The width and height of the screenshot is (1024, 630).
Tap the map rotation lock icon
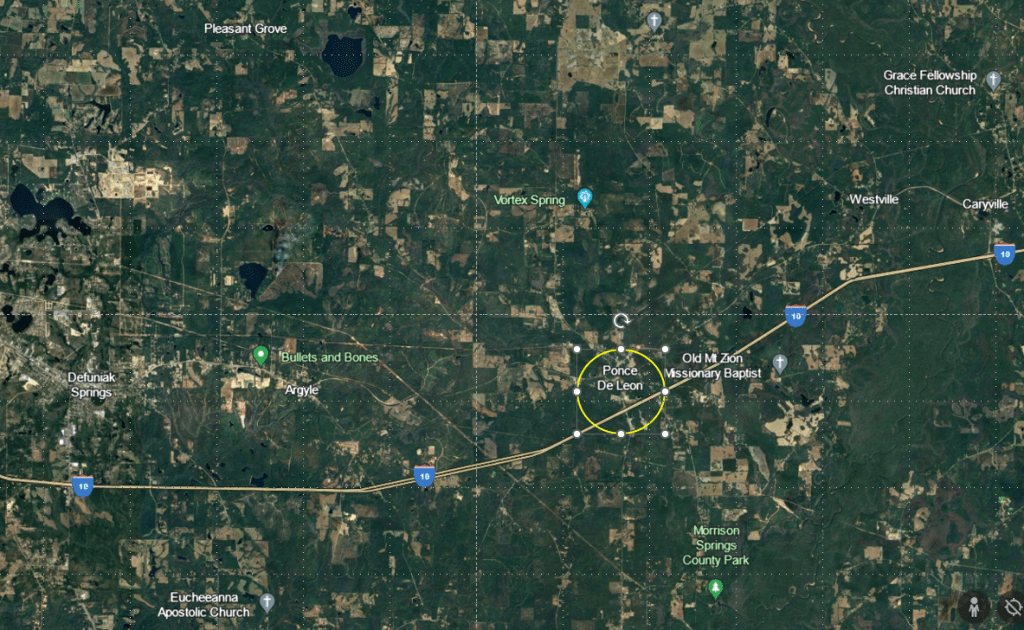1010,606
